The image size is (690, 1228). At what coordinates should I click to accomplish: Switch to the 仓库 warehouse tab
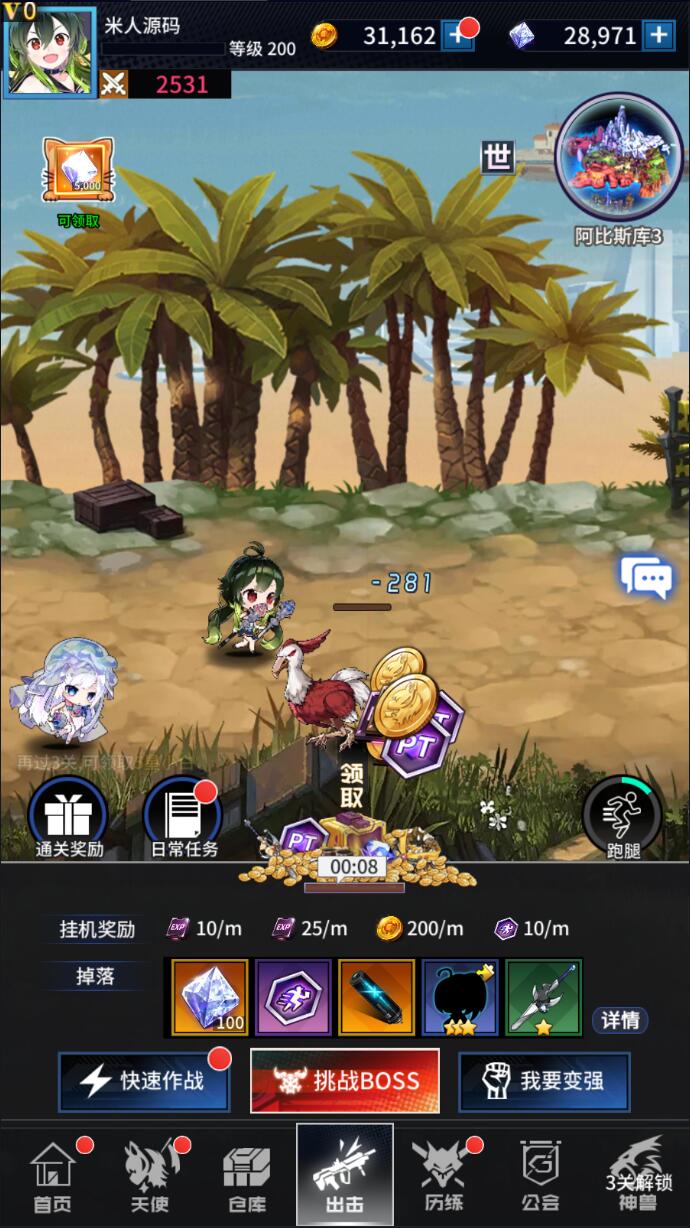(x=246, y=1177)
